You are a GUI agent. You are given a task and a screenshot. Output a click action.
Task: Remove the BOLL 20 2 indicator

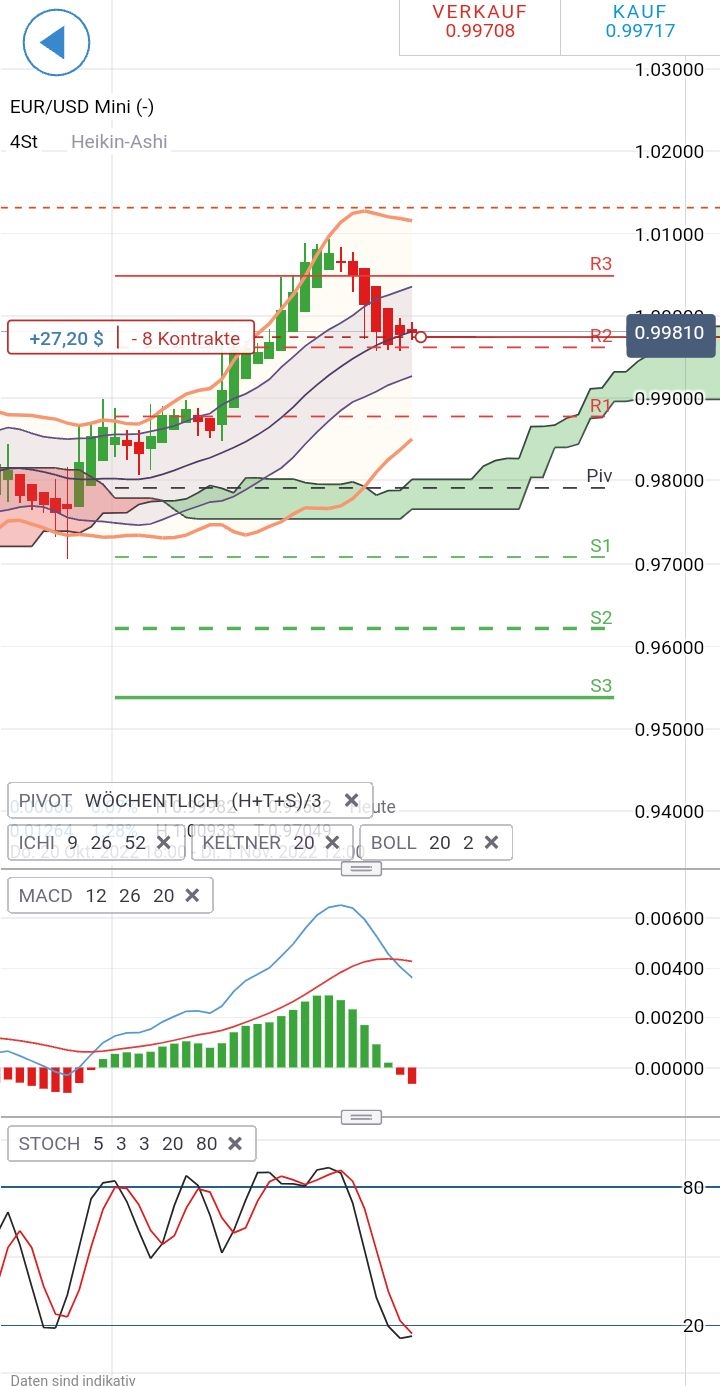(491, 843)
